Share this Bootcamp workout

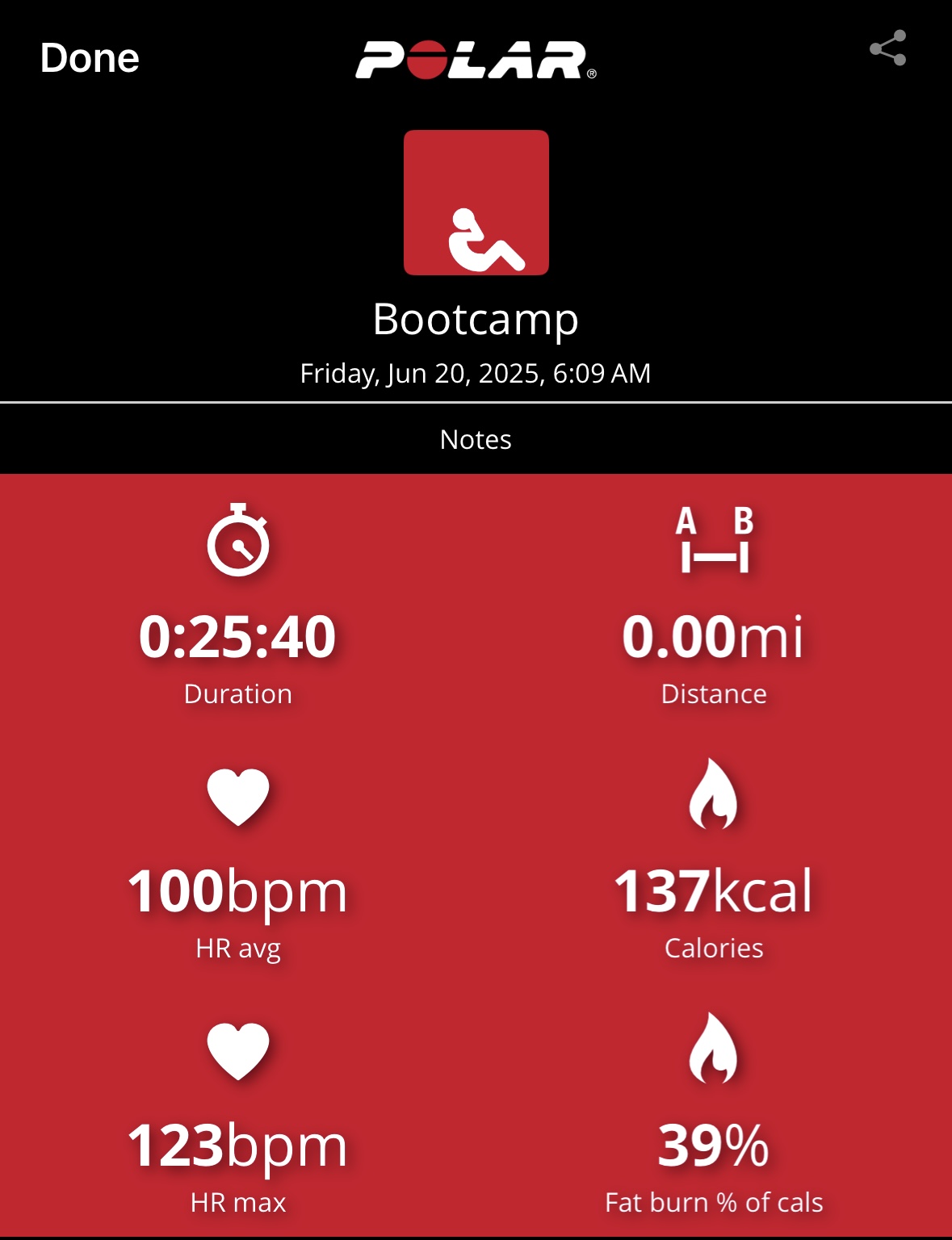(887, 48)
